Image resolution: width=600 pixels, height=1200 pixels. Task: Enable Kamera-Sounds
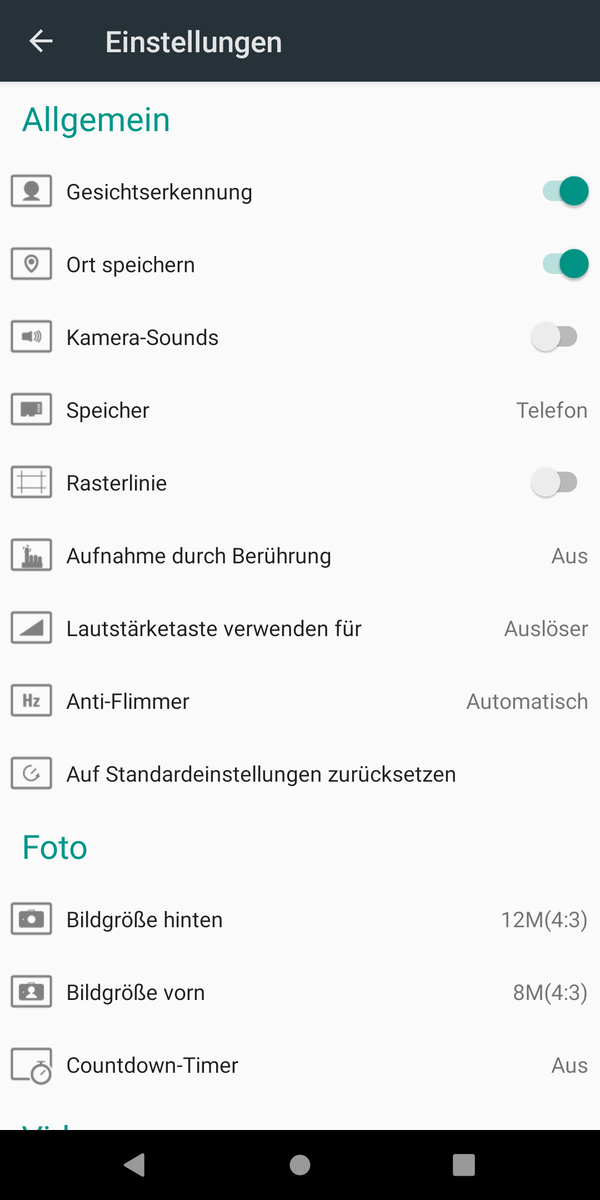pyautogui.click(x=553, y=337)
